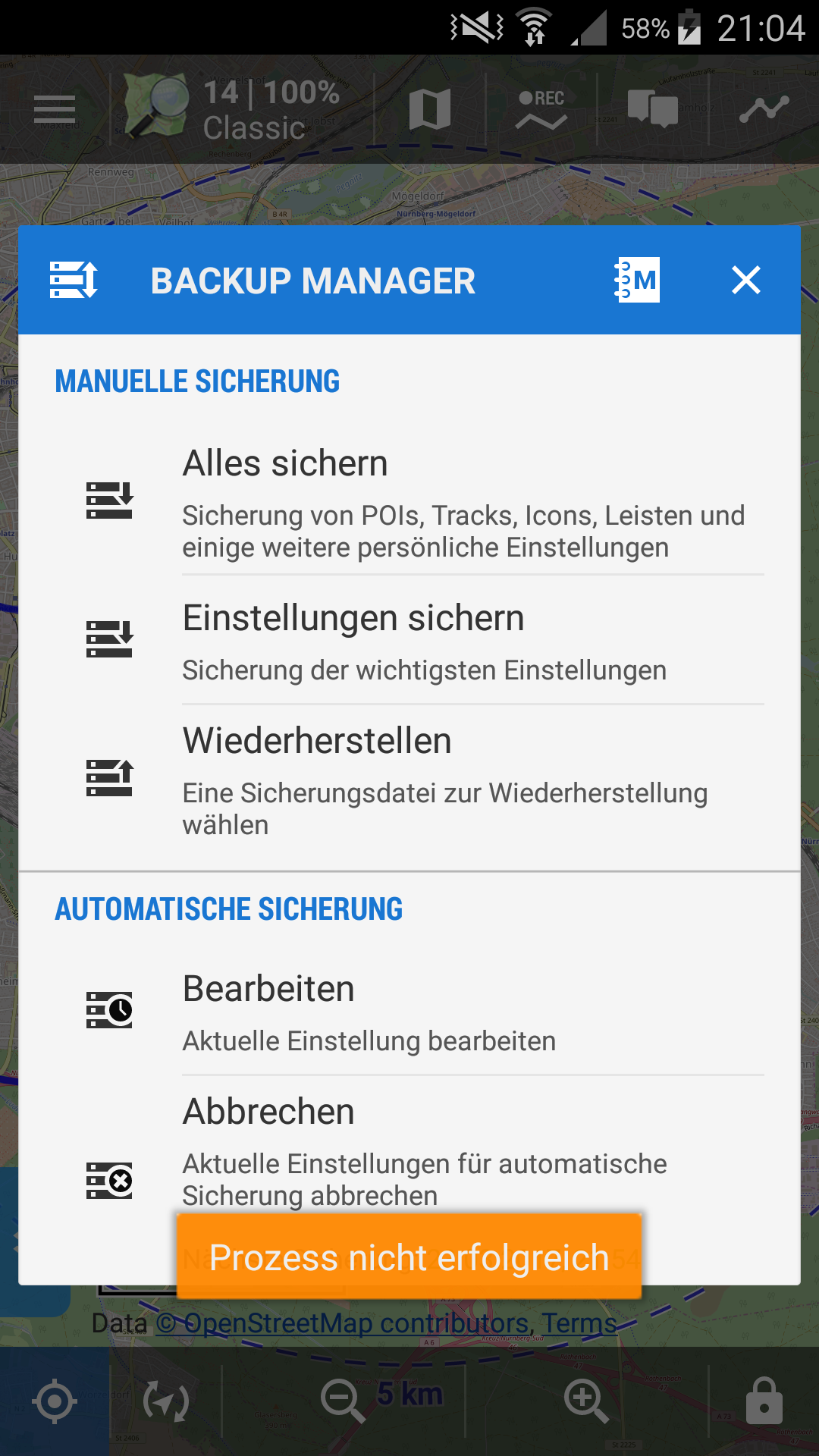Image resolution: width=819 pixels, height=1456 pixels.
Task: Close the Backup Manager dialog
Action: [x=745, y=281]
